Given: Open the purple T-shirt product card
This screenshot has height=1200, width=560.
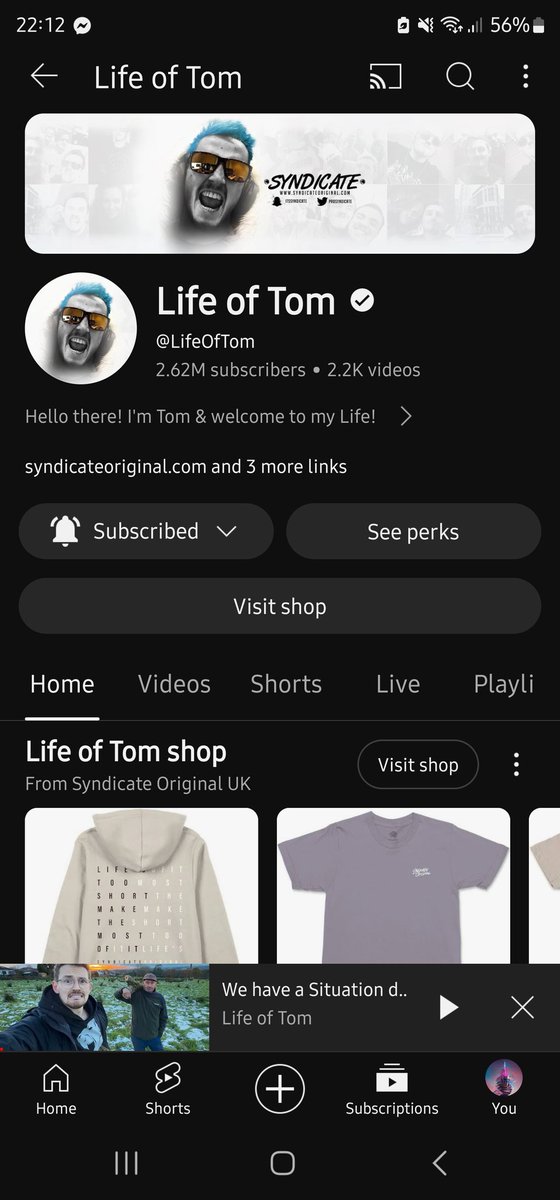Looking at the screenshot, I should [x=393, y=885].
